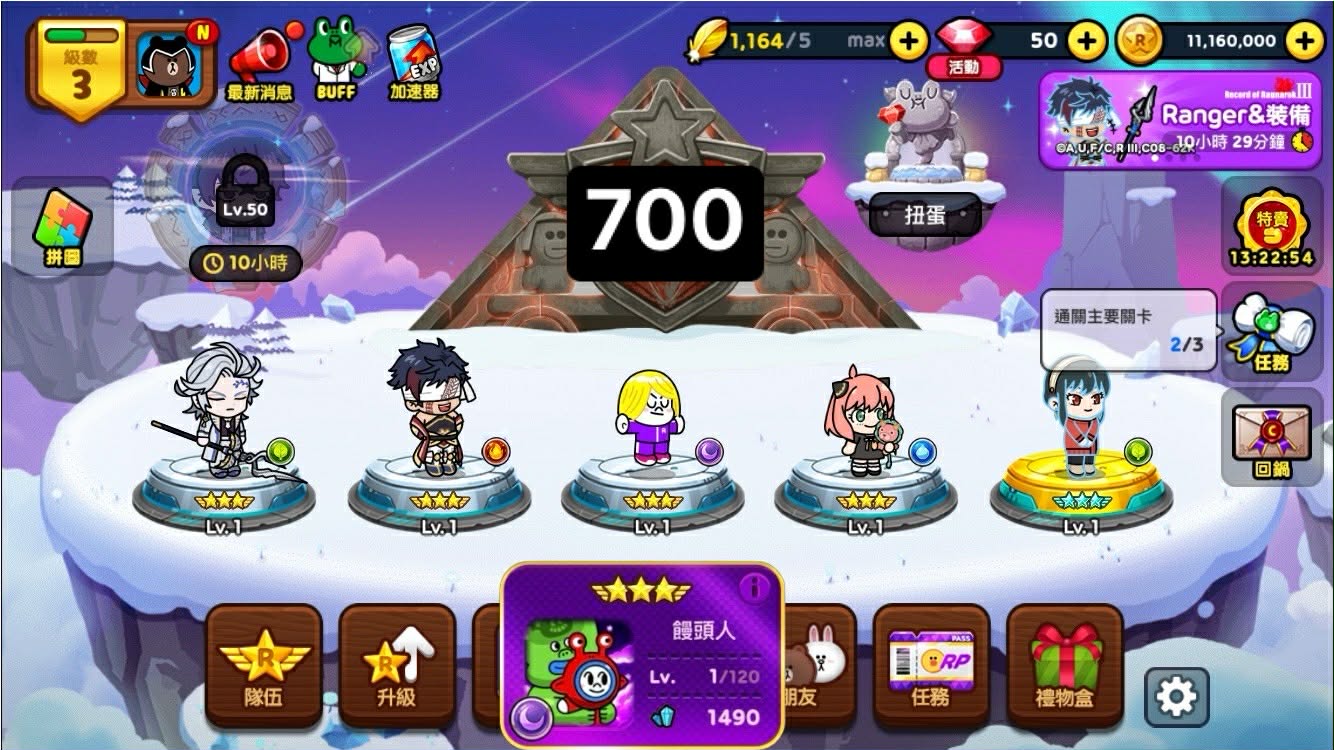Buy rubies with the plus button
Screen dimensions: 1334x750
point(1087,41)
